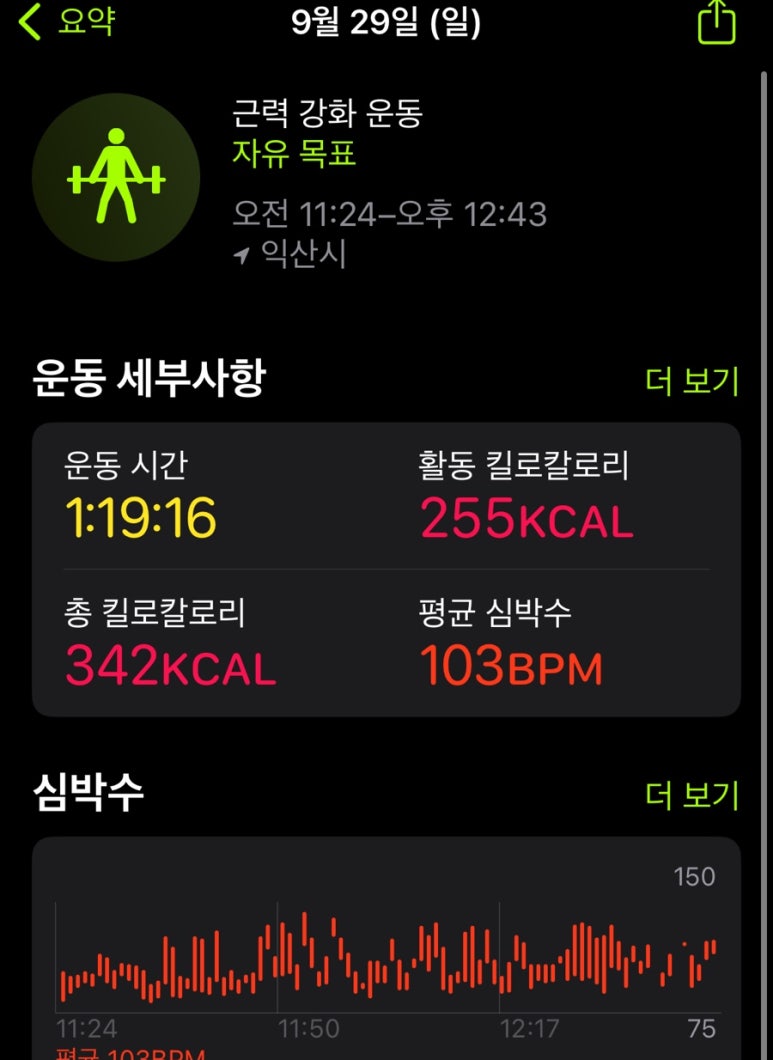
Task: Open 더 보기 for 운동 세부사항
Action: pyautogui.click(x=692, y=381)
